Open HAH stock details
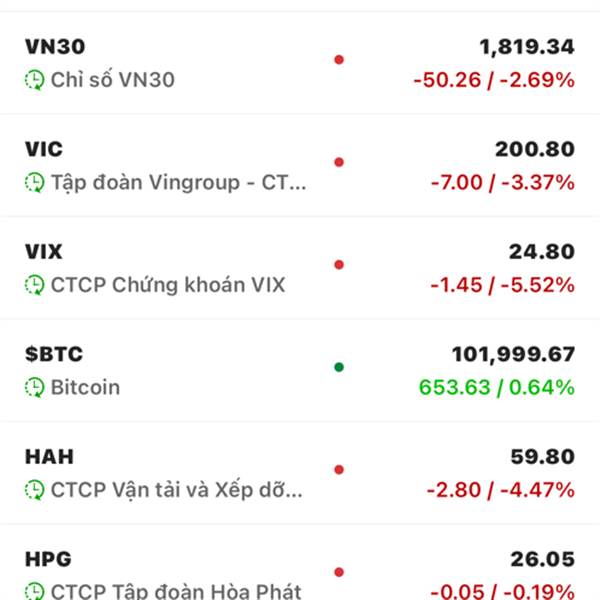The image size is (600, 600). click(300, 472)
